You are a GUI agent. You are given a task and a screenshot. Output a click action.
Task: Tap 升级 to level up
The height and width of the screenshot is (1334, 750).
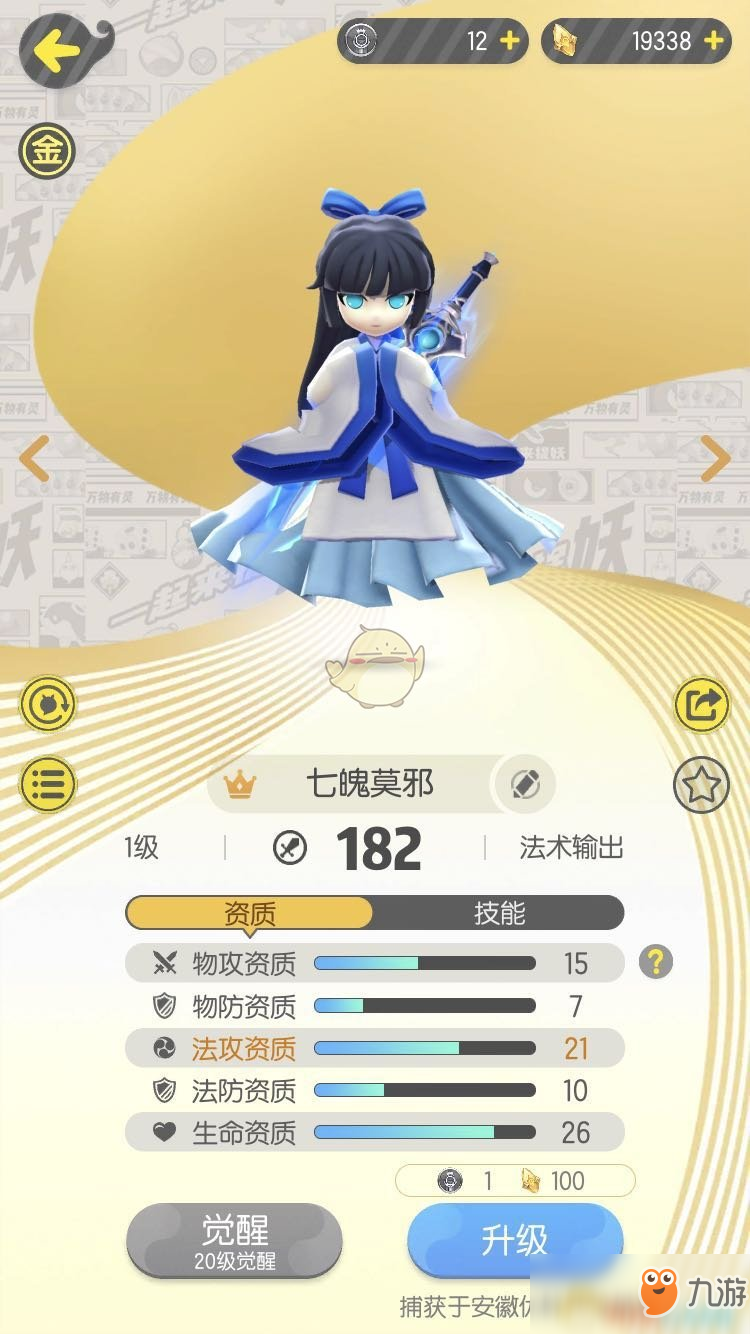click(515, 1240)
